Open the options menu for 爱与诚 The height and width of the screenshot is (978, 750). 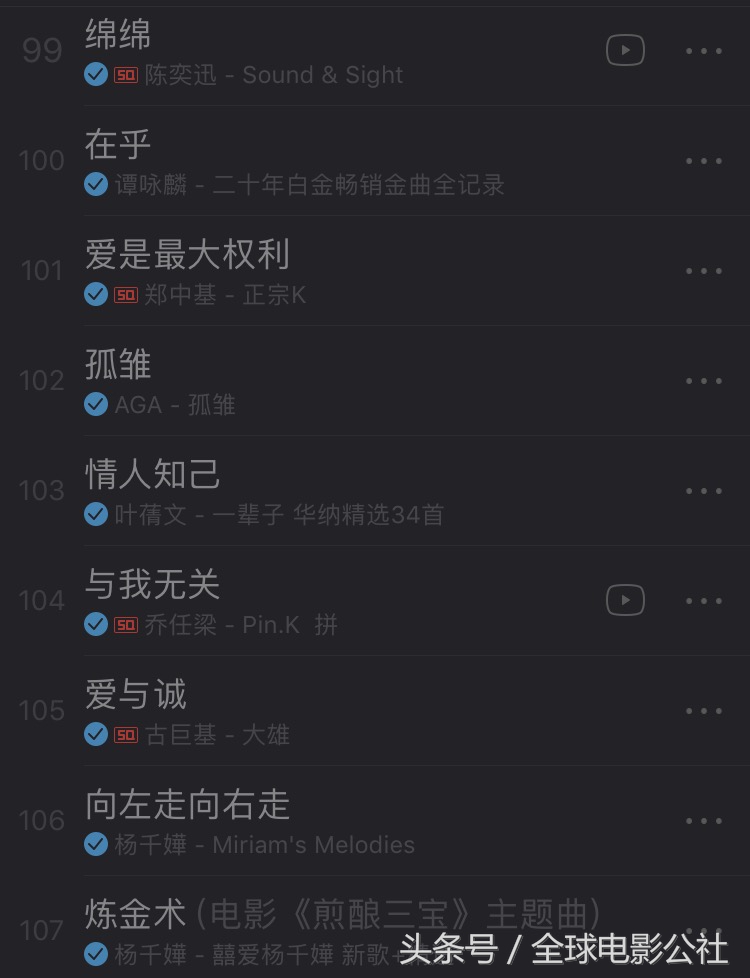704,710
